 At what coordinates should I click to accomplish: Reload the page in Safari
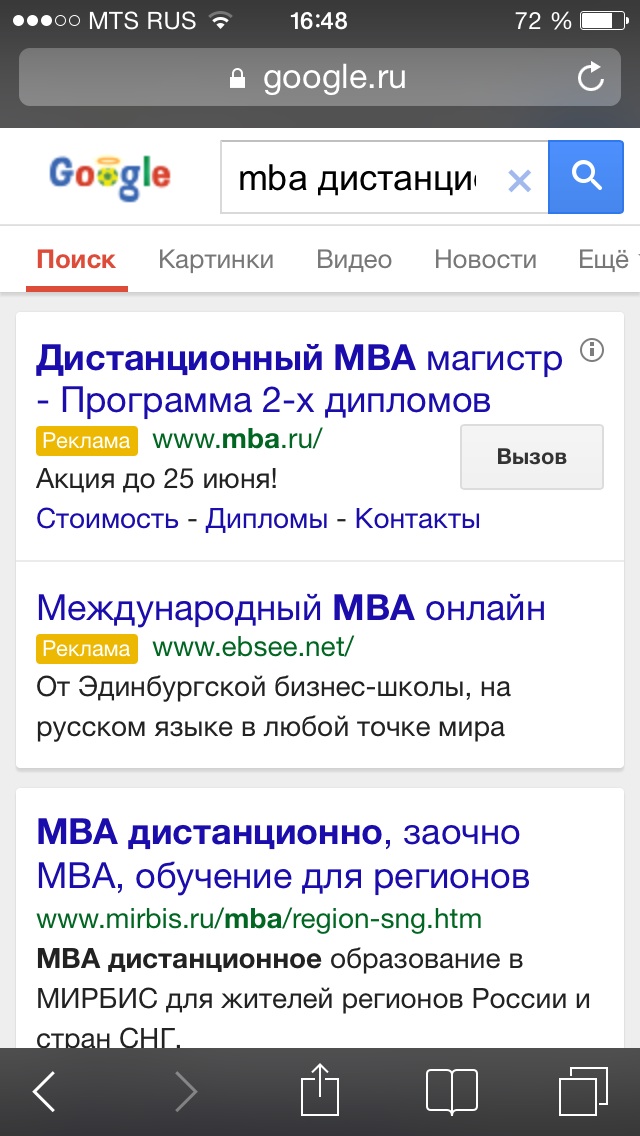click(x=591, y=77)
